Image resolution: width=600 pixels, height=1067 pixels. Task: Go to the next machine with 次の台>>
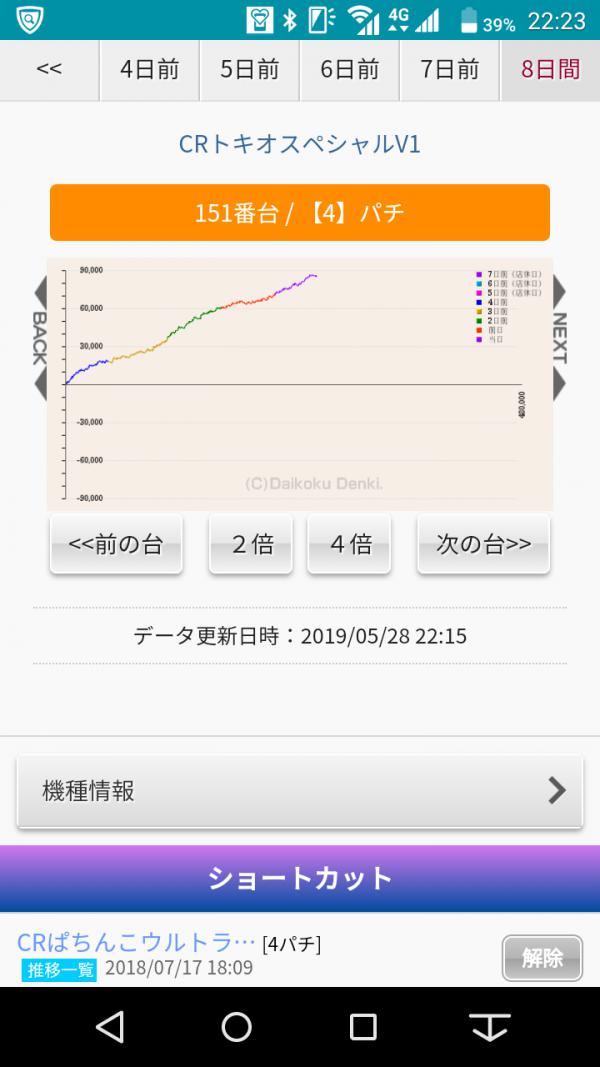(484, 544)
